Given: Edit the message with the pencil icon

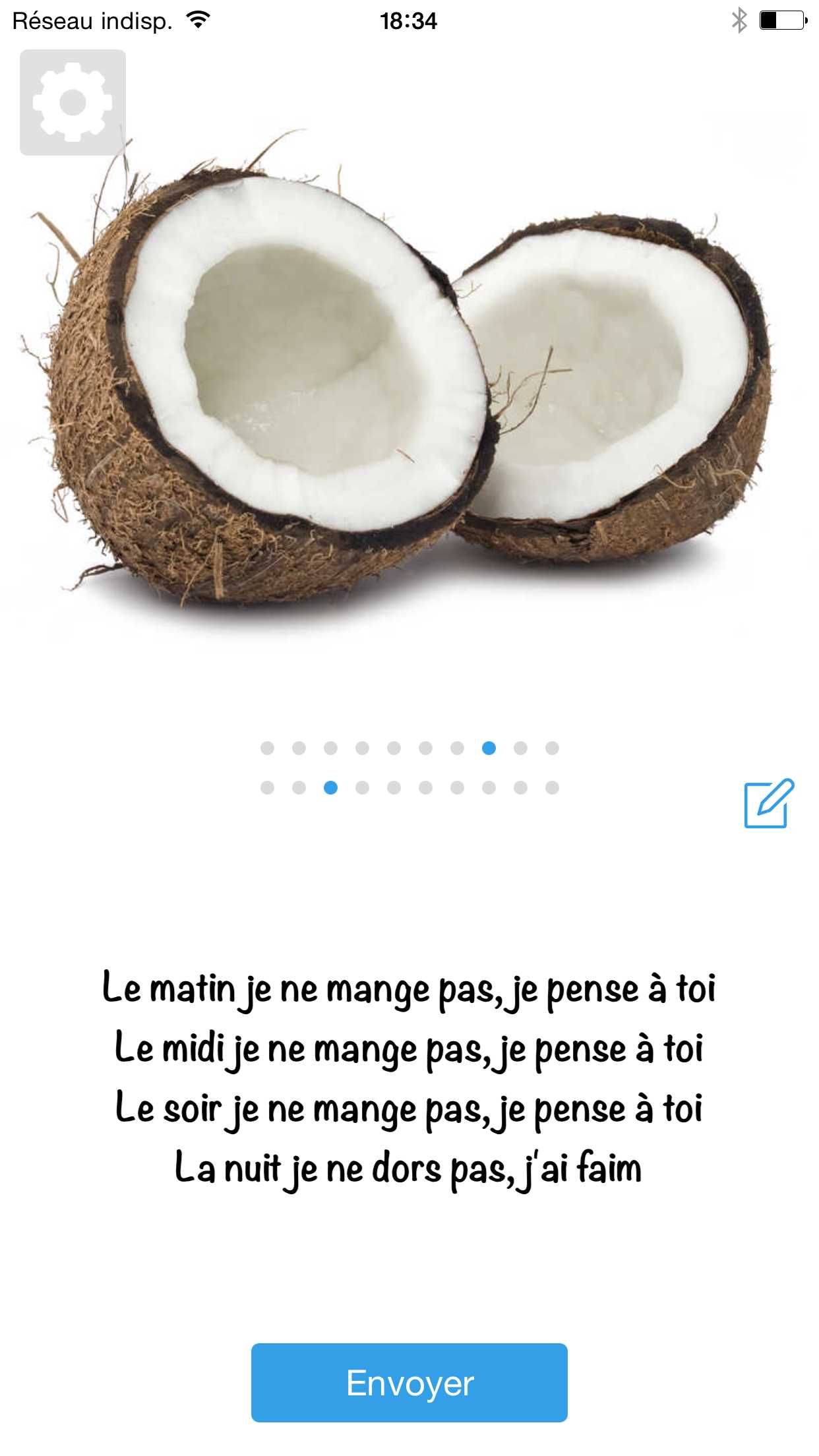Looking at the screenshot, I should tap(769, 803).
